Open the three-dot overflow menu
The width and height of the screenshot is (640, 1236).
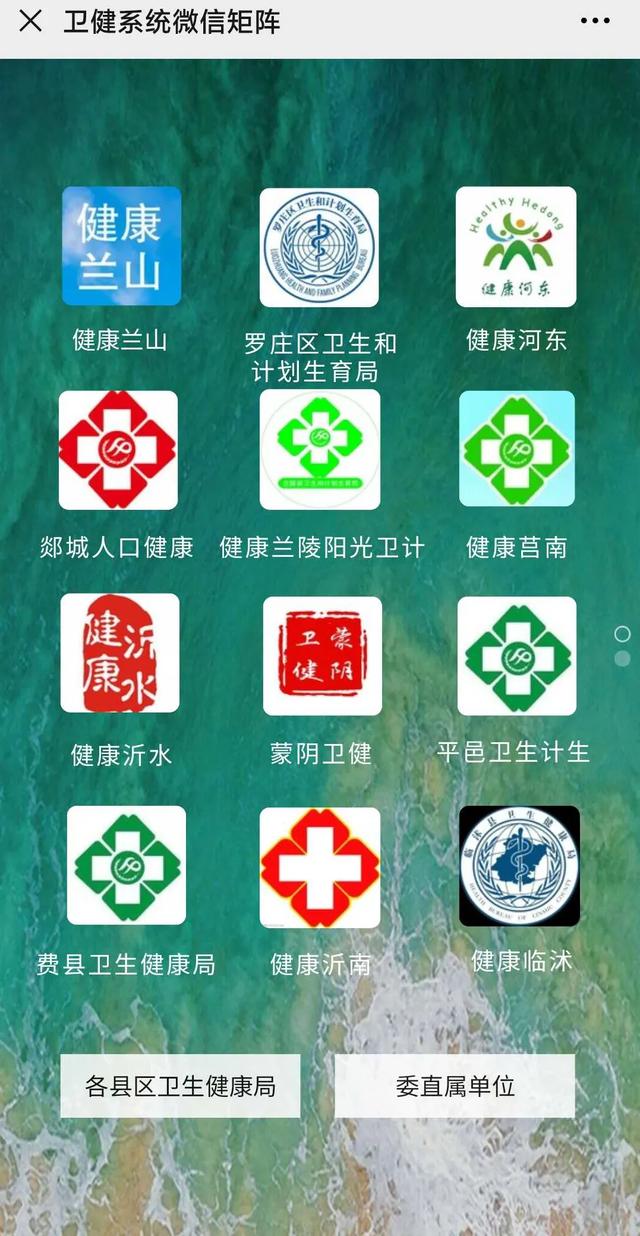pos(595,21)
